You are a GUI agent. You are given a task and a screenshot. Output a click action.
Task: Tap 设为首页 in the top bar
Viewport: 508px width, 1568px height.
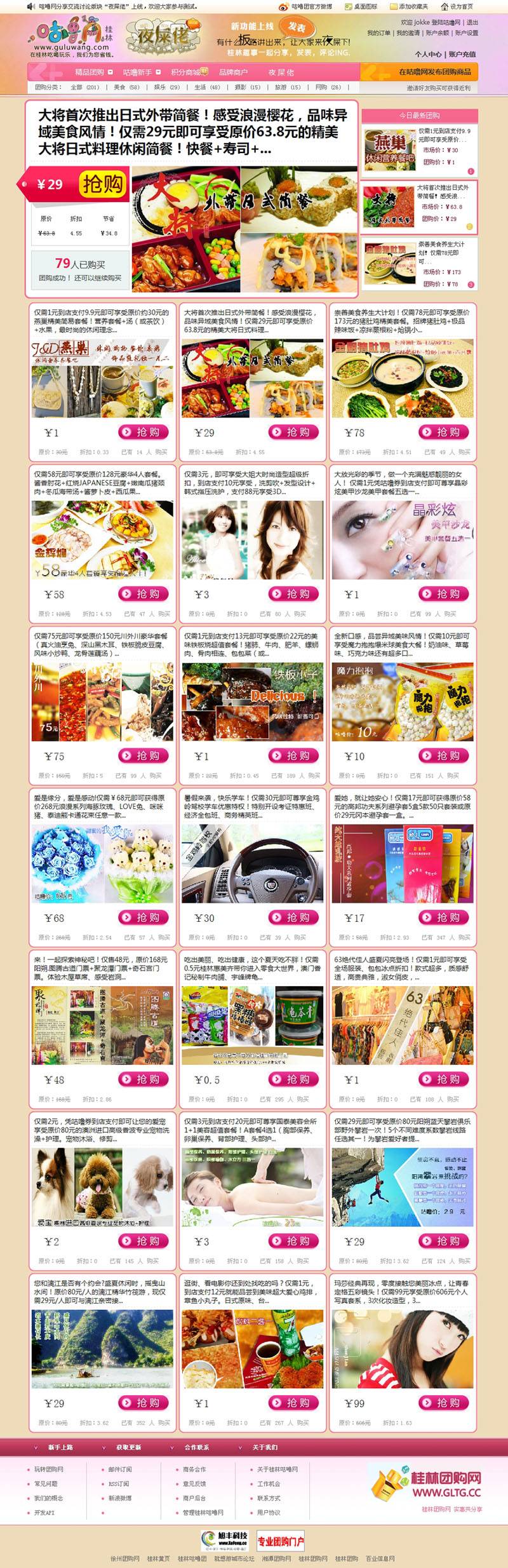tap(461, 6)
